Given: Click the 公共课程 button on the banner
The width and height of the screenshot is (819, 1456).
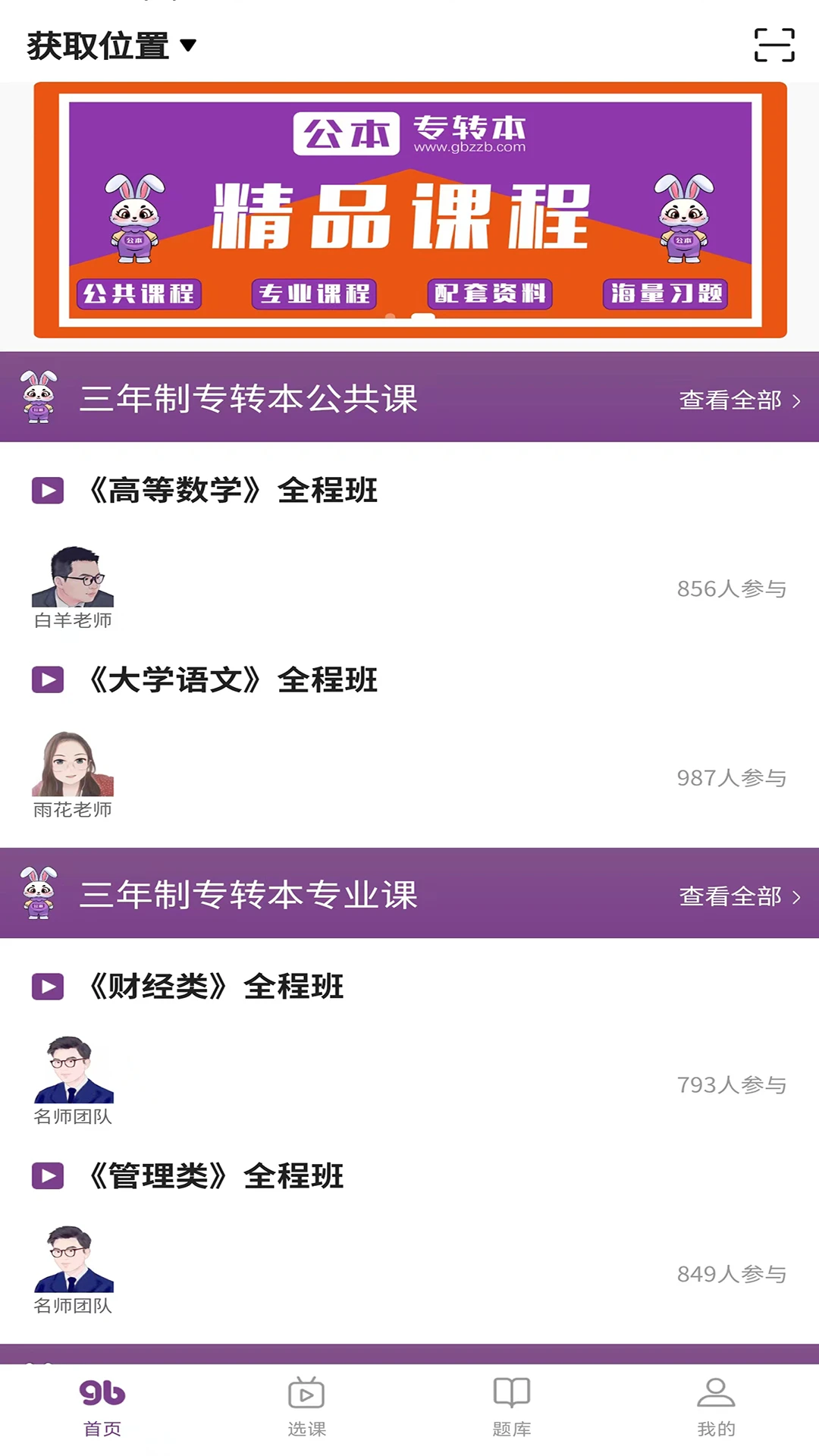Looking at the screenshot, I should [141, 293].
